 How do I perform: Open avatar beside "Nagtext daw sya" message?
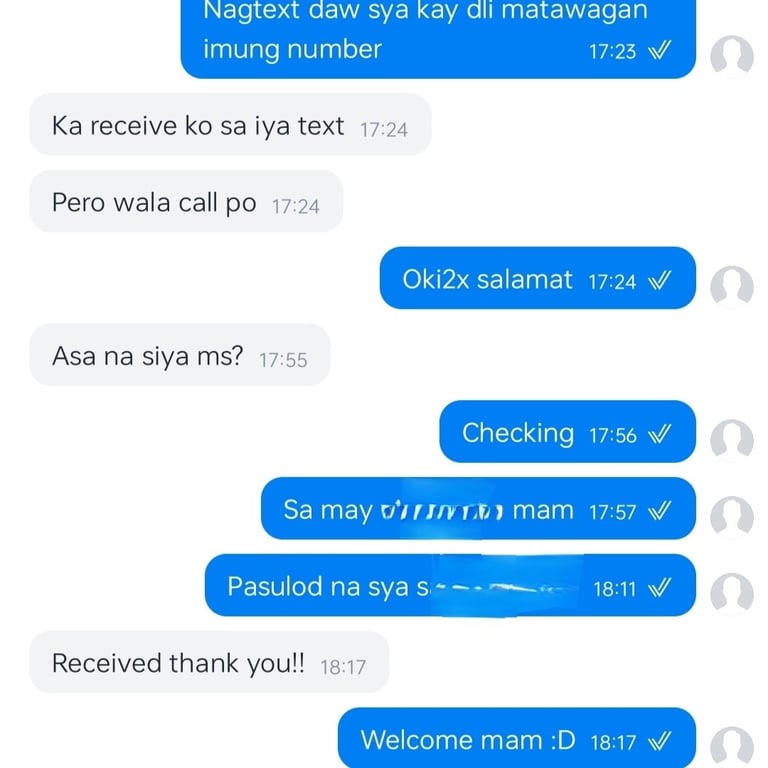(x=731, y=56)
